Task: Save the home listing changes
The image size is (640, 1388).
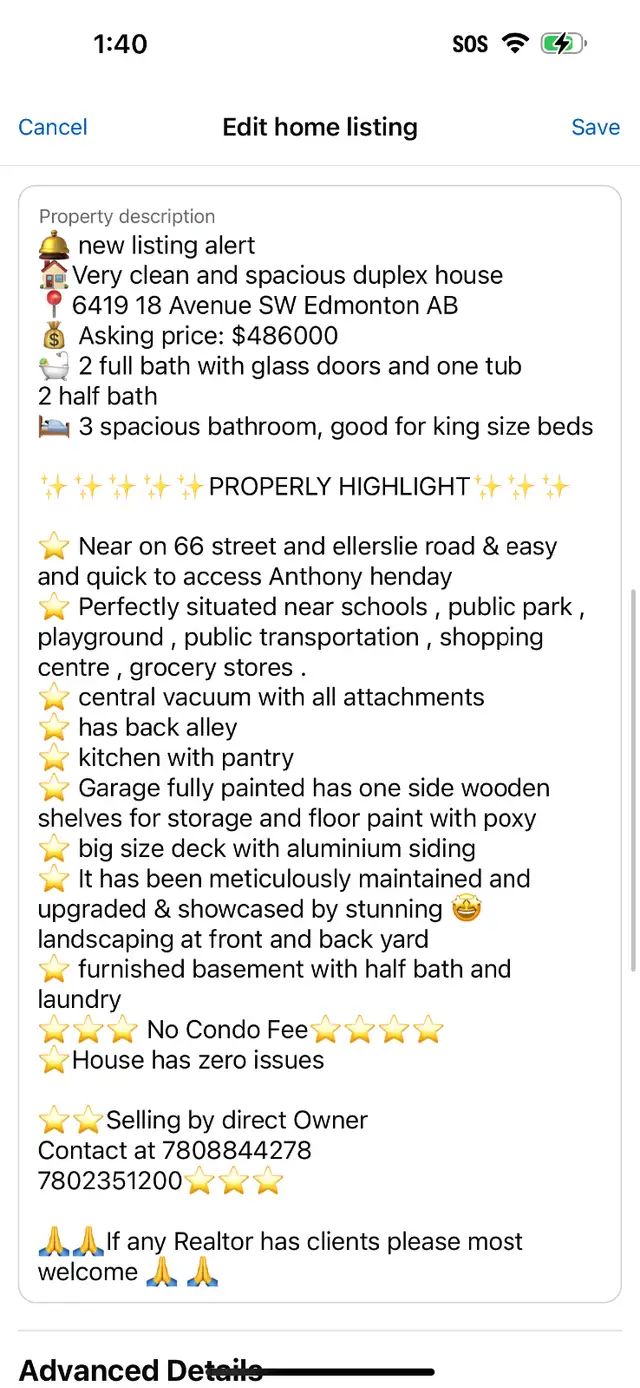Action: (595, 127)
